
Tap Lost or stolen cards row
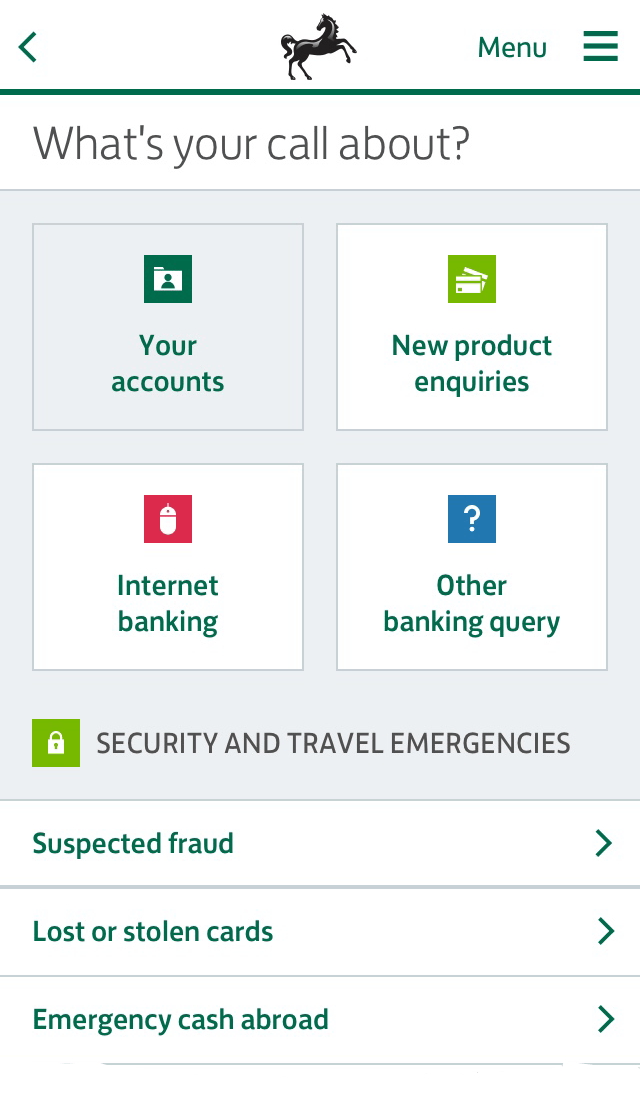[320, 932]
